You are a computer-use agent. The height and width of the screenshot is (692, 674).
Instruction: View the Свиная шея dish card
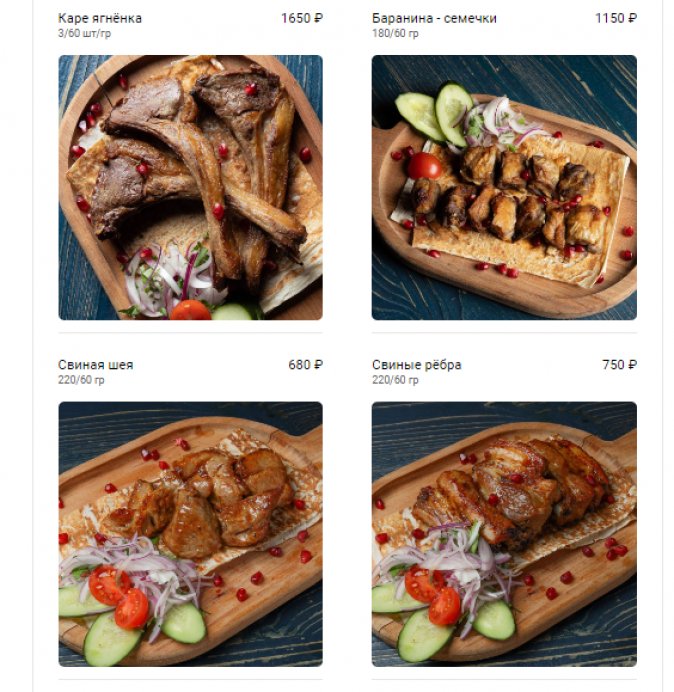point(190,534)
